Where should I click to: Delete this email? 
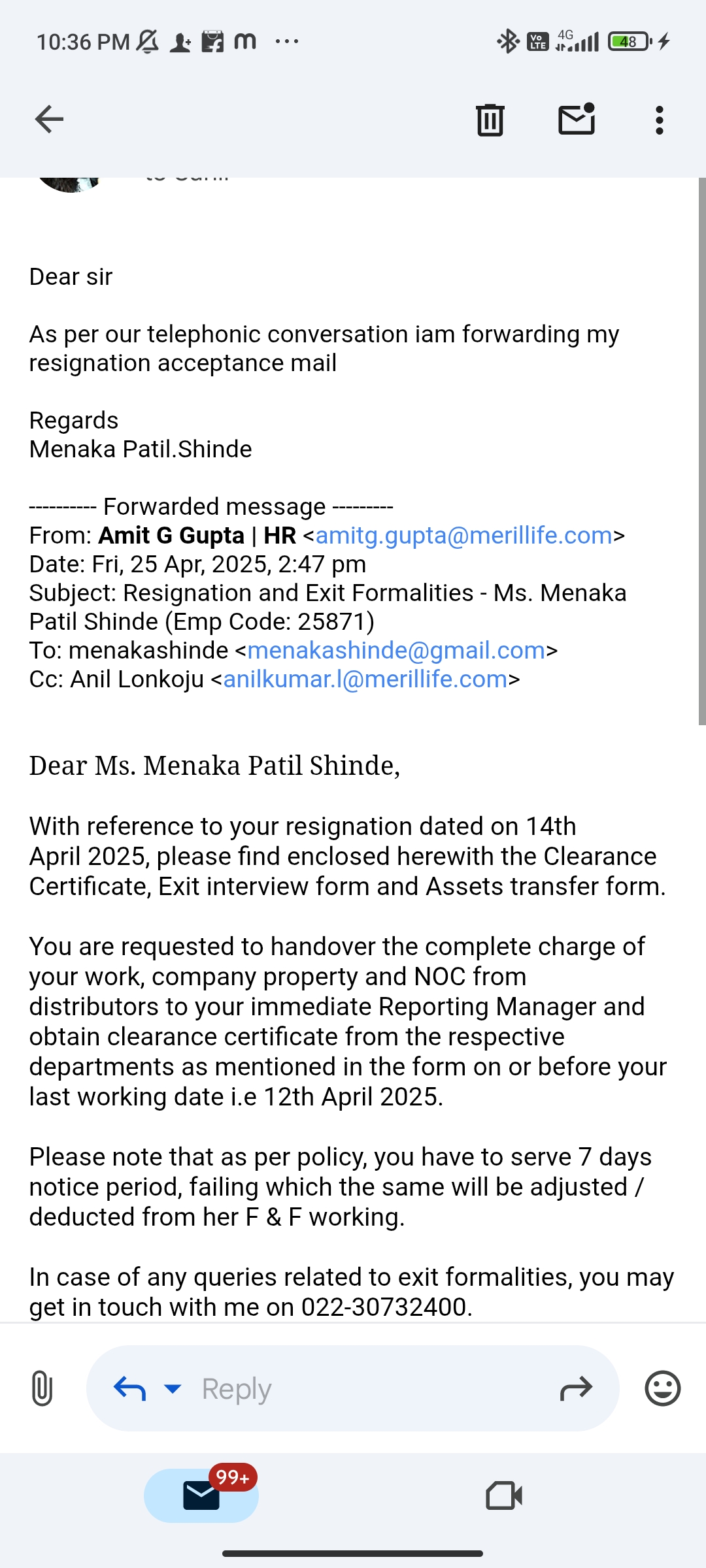coord(490,120)
